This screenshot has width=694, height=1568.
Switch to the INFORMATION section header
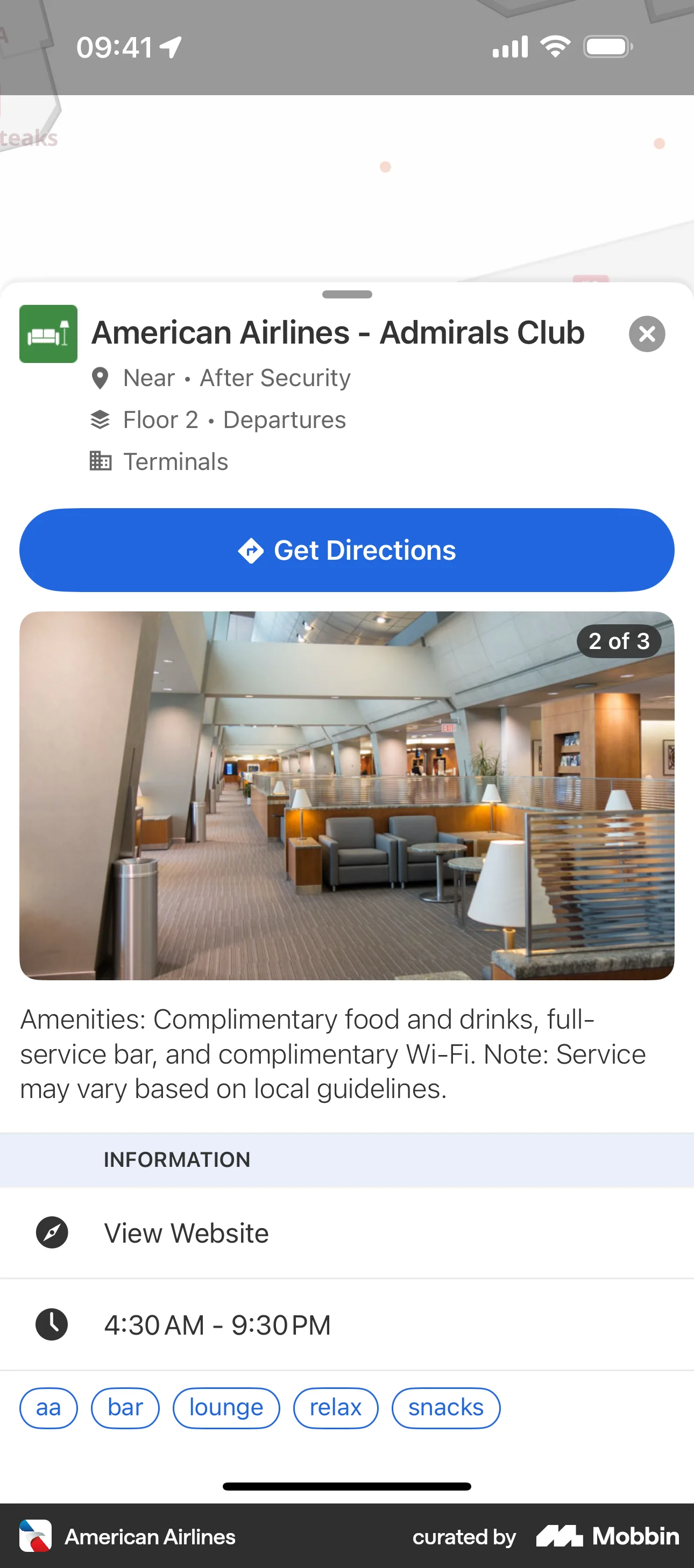click(x=176, y=1159)
